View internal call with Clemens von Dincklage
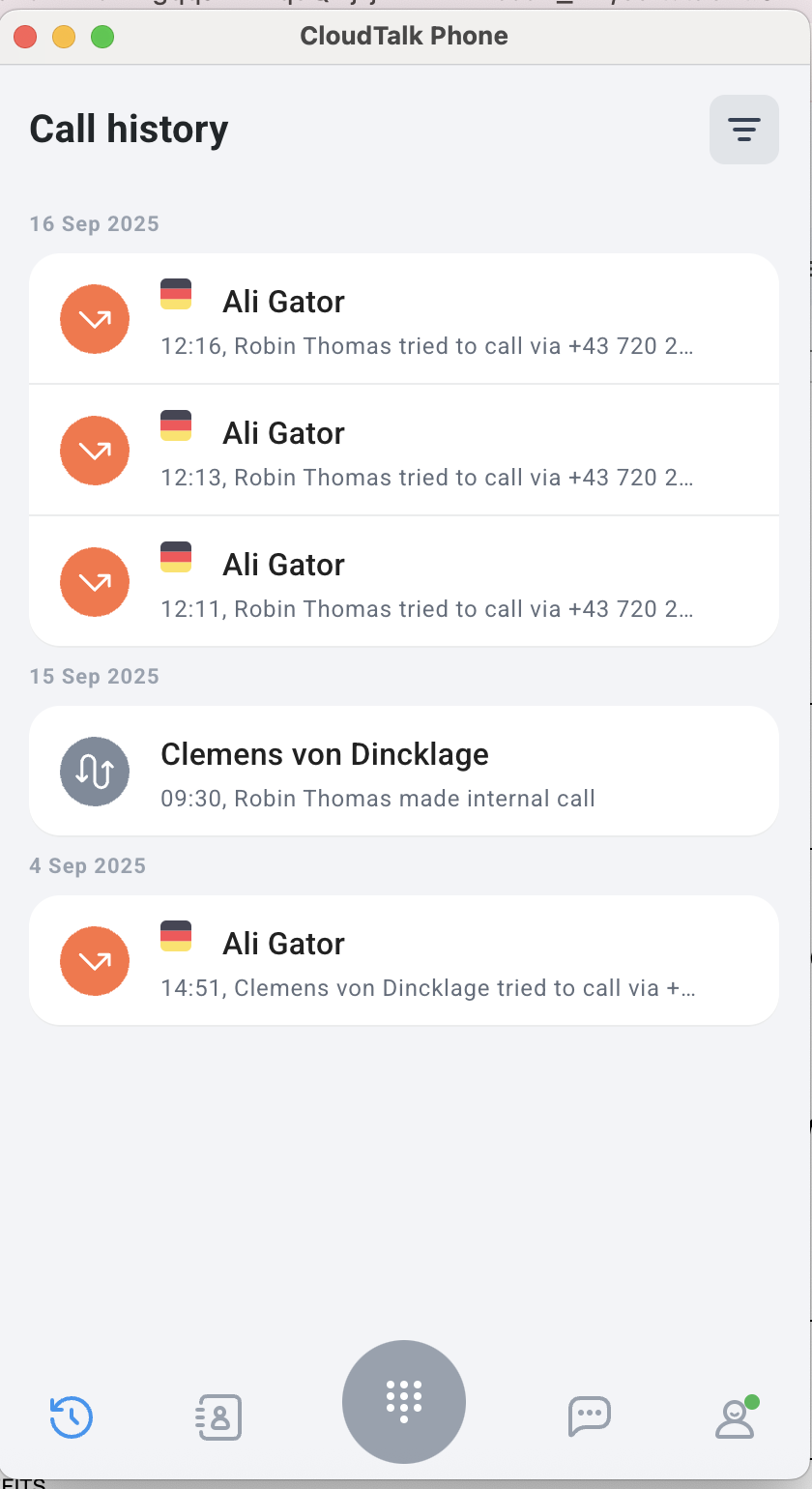The width and height of the screenshot is (812, 1489). click(404, 772)
